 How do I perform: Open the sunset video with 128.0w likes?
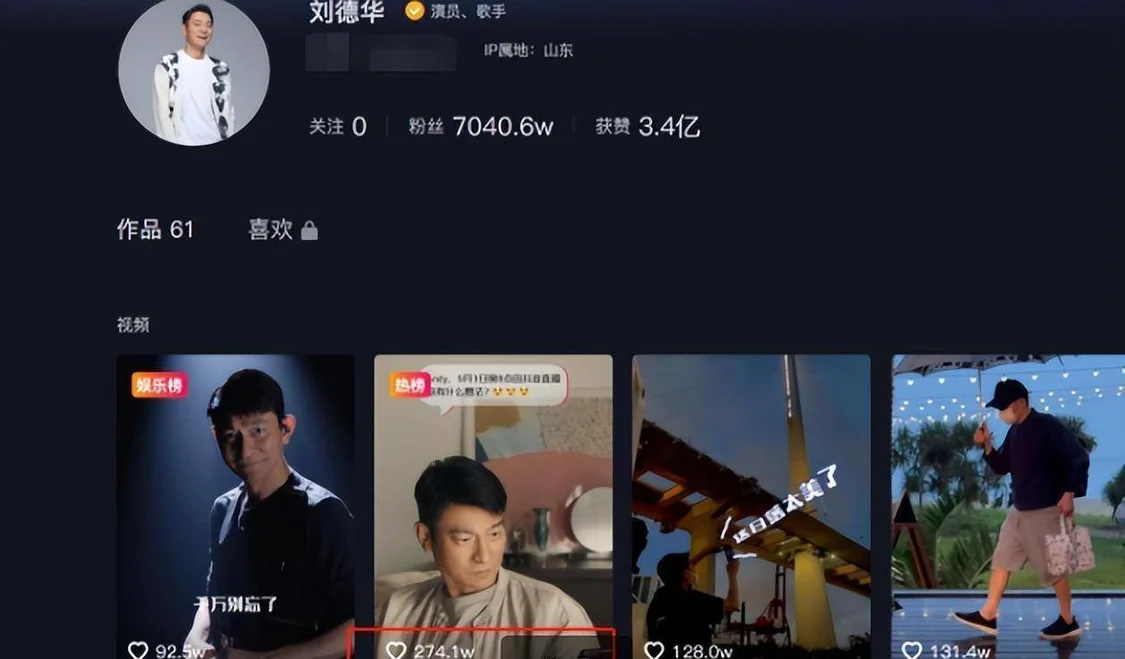tap(751, 505)
